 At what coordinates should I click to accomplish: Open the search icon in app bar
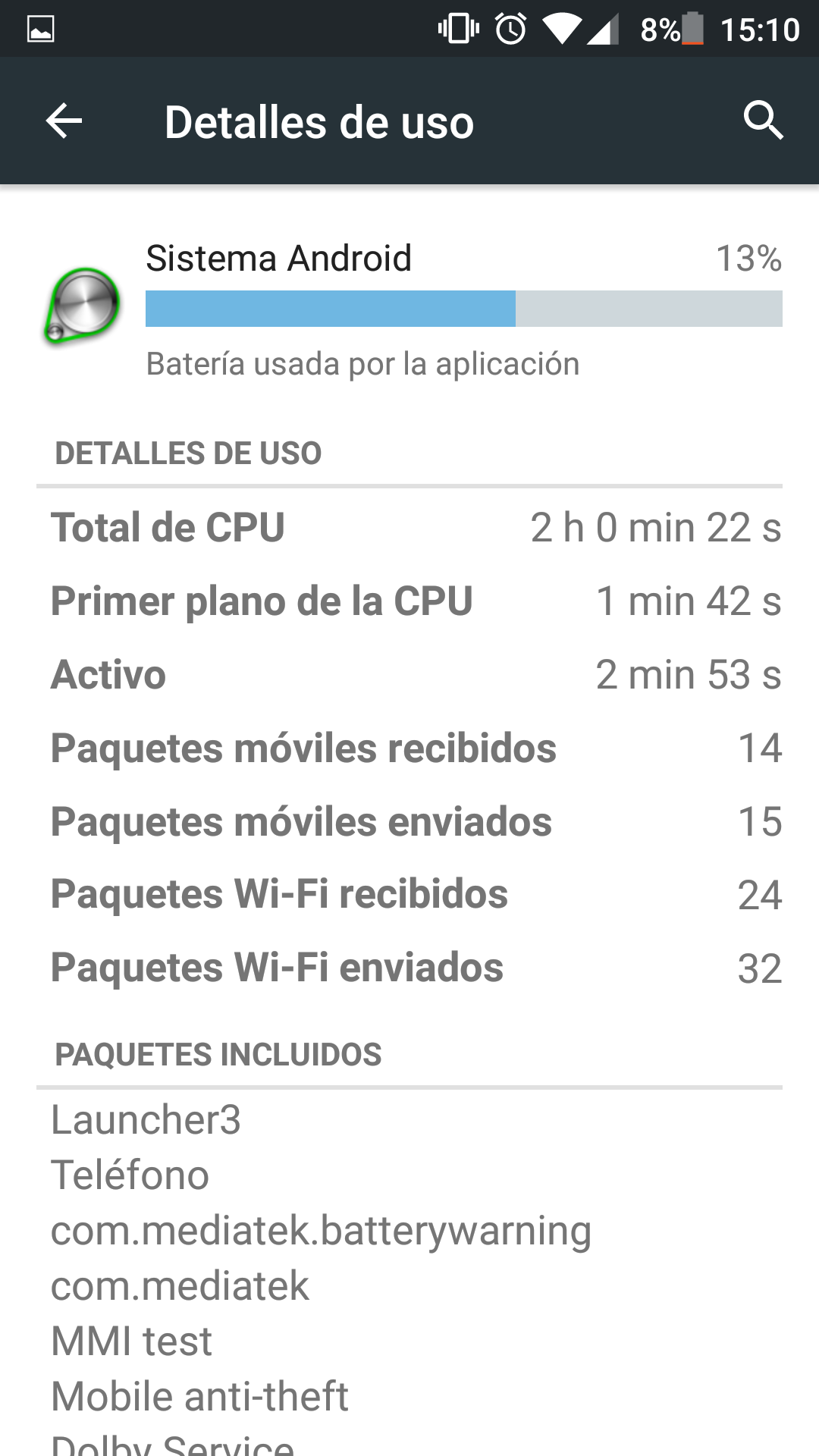pyautogui.click(x=763, y=121)
